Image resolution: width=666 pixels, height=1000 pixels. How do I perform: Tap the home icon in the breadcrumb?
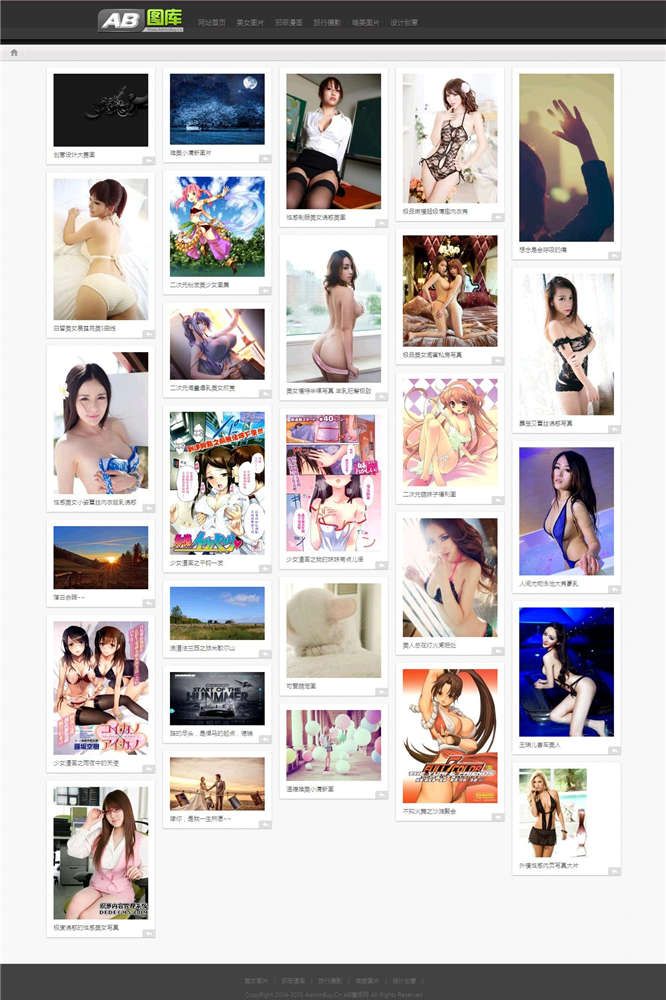pos(14,52)
